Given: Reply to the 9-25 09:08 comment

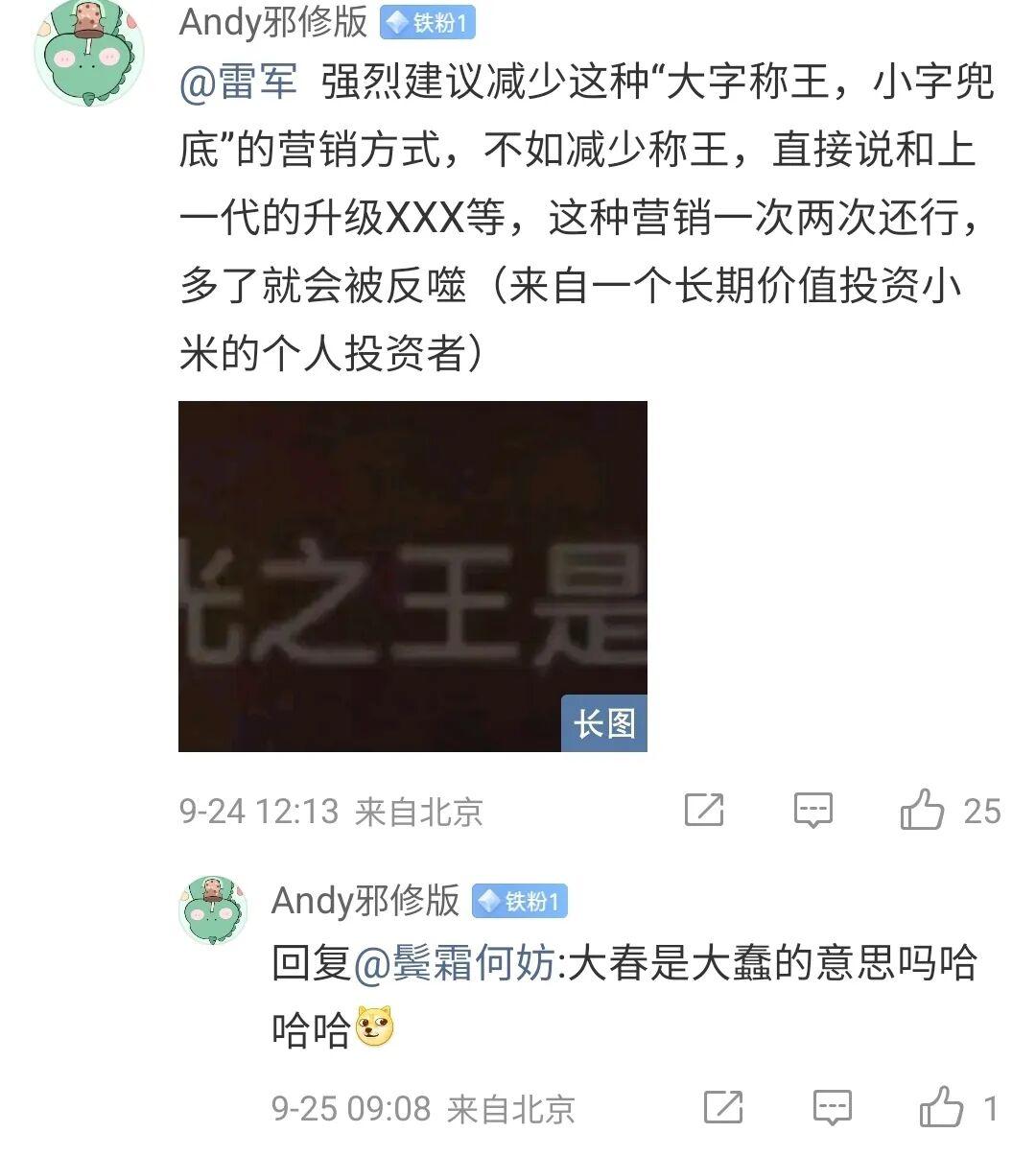Looking at the screenshot, I should tap(832, 1108).
